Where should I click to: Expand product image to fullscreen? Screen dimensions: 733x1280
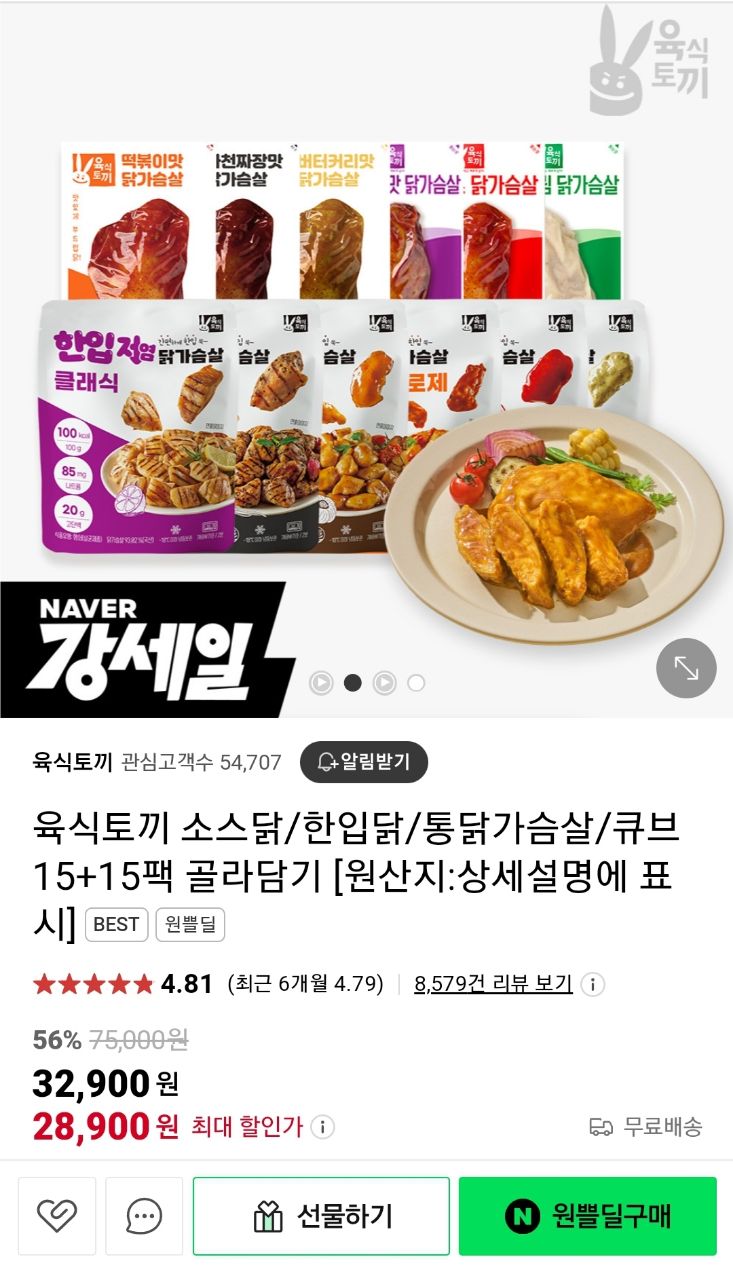click(686, 667)
